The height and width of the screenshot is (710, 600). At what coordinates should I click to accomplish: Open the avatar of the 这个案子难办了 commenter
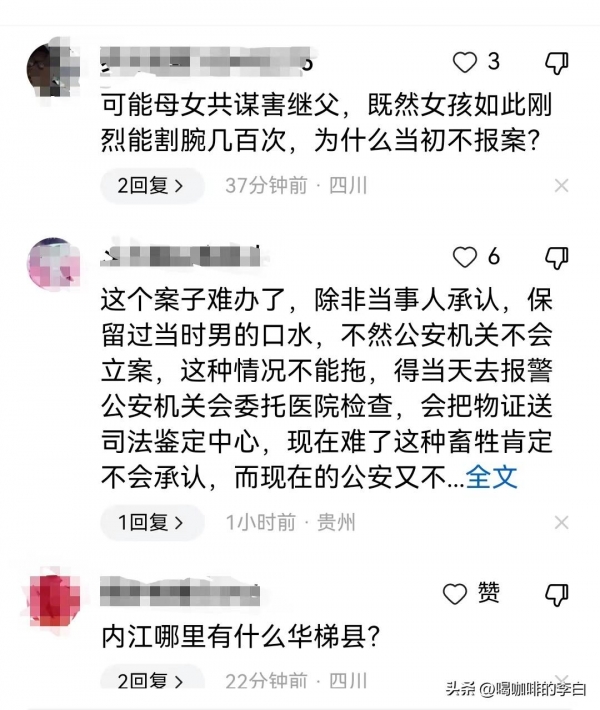[54, 264]
